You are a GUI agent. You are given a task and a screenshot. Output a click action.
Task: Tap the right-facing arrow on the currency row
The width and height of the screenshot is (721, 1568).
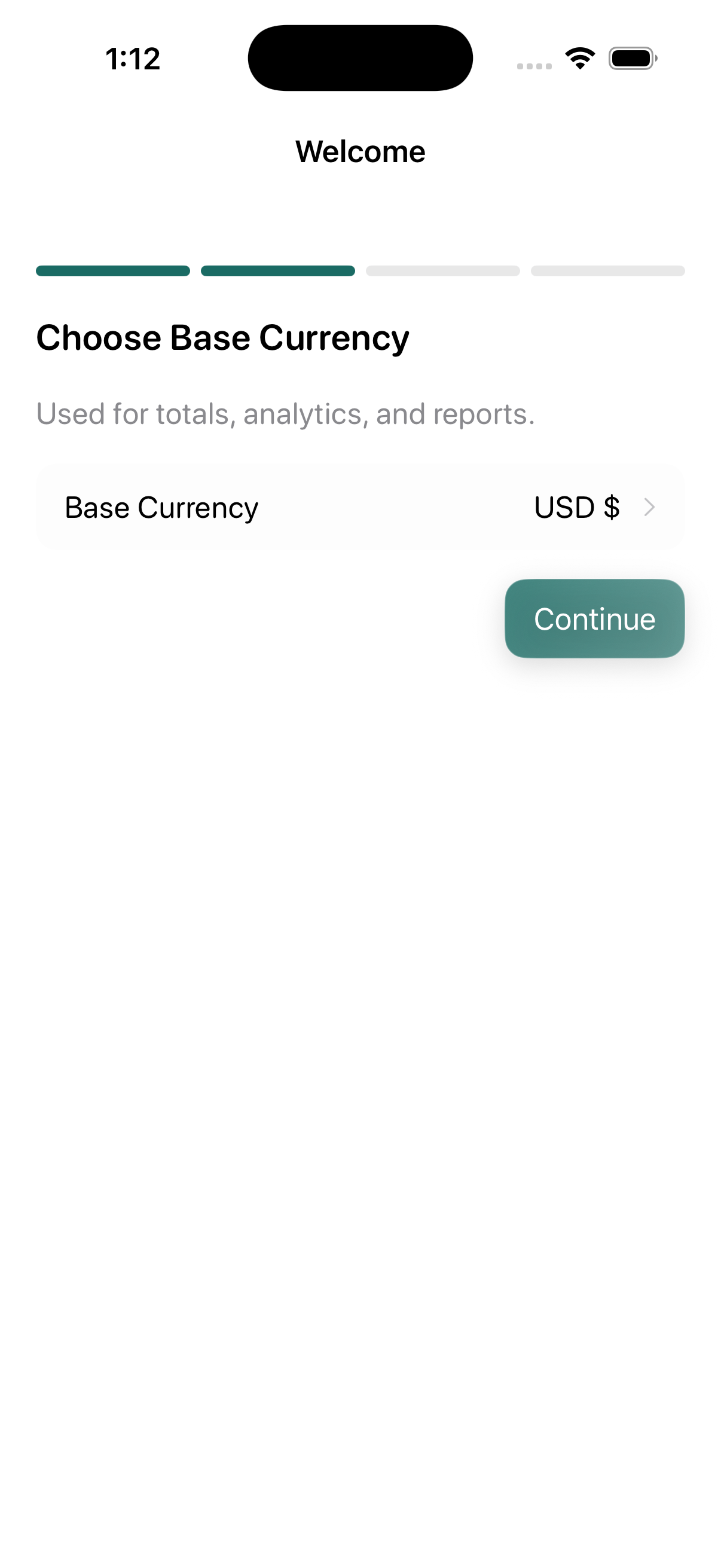(650, 508)
